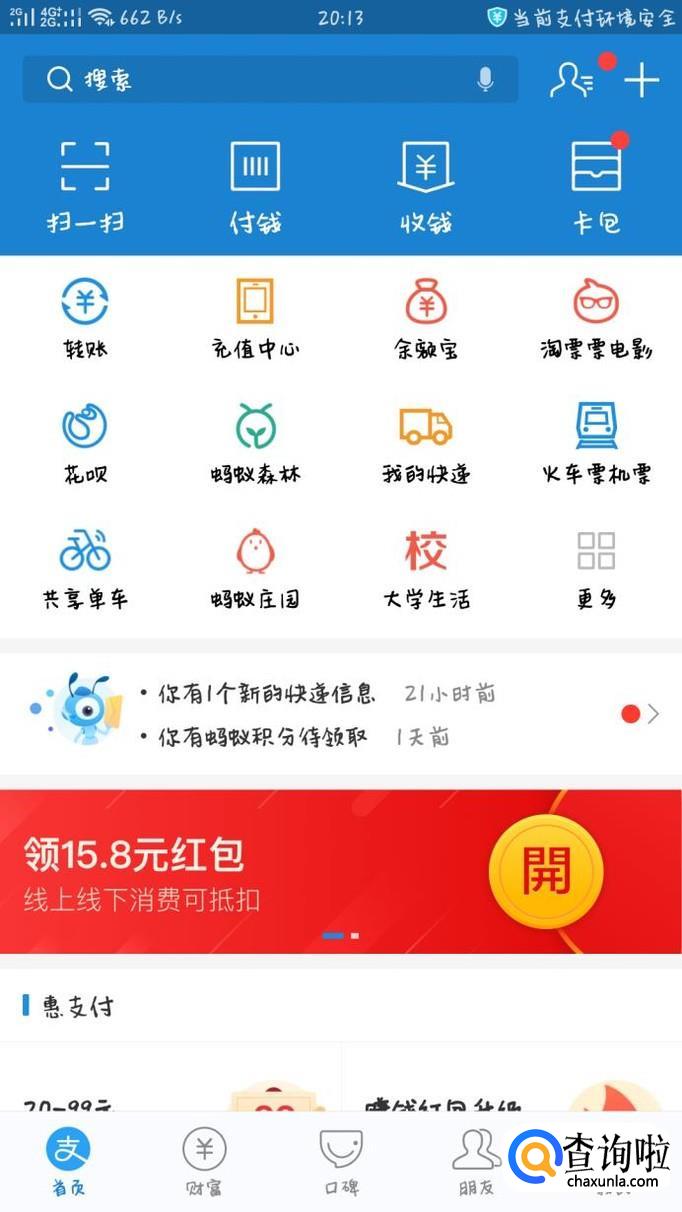Tap the microphone voice search icon
Viewport: 682px width, 1212px height.
(485, 79)
